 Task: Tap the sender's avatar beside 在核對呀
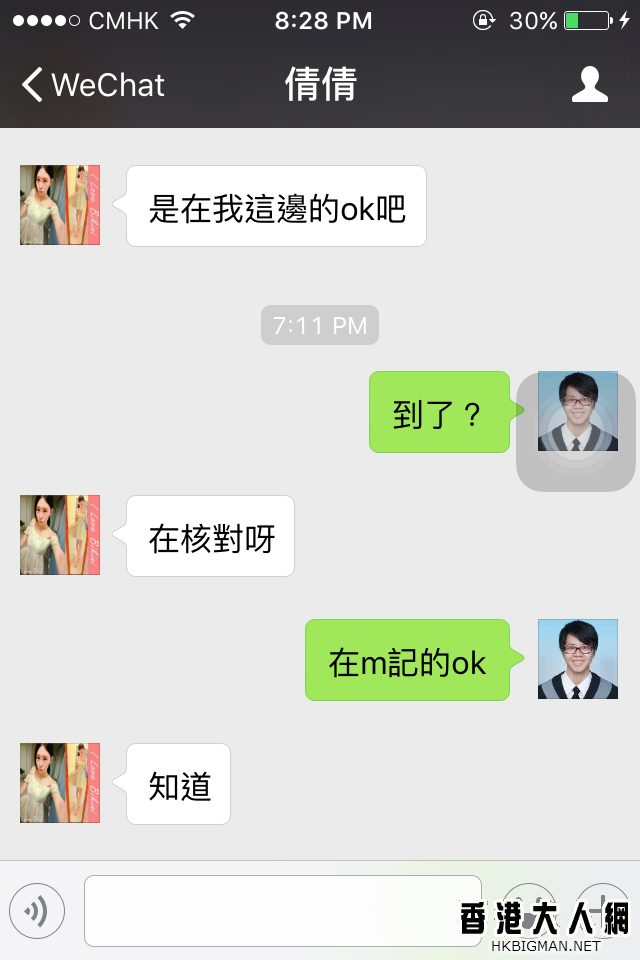(x=60, y=535)
